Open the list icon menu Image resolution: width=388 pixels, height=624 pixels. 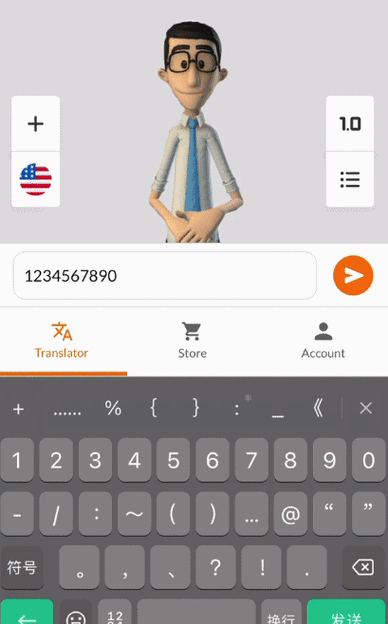(x=350, y=179)
